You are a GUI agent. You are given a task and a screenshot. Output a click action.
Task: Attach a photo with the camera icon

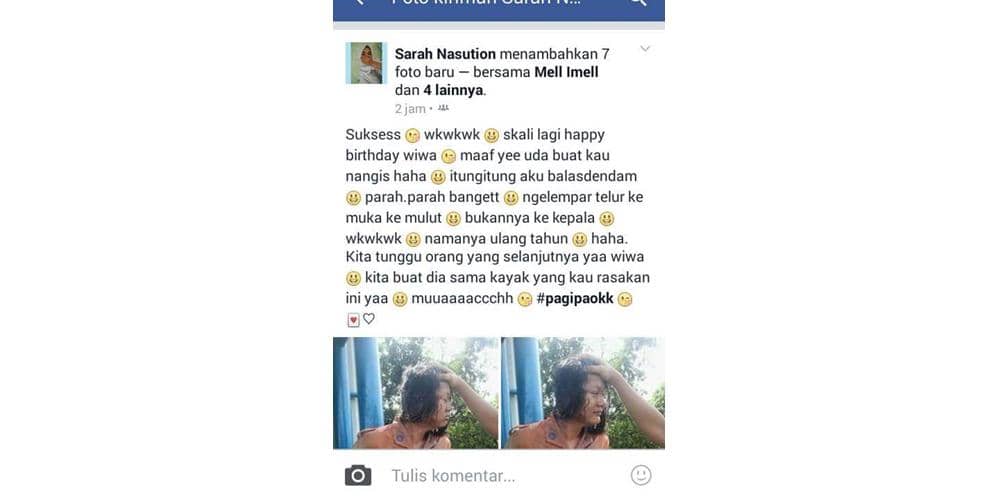pos(358,475)
